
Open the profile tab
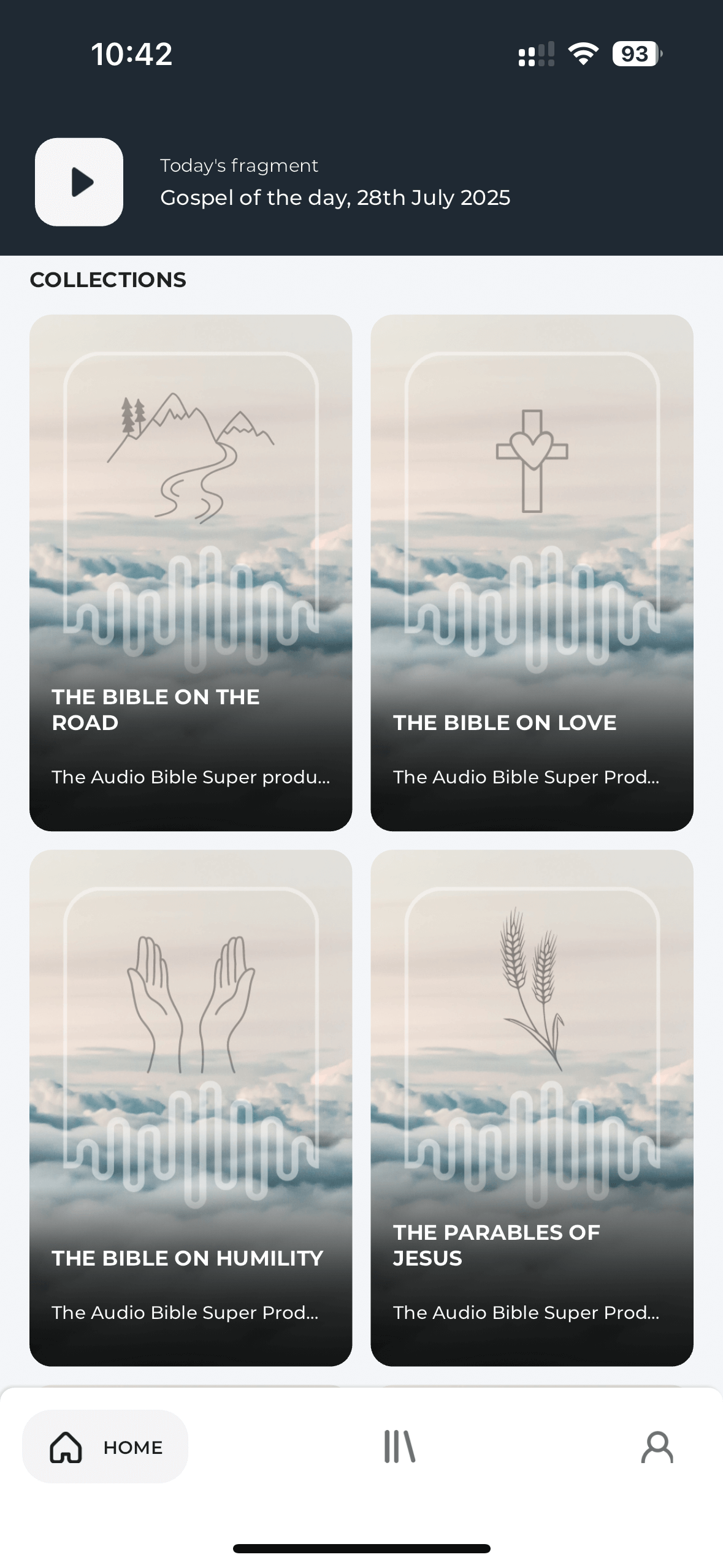pyautogui.click(x=657, y=1447)
